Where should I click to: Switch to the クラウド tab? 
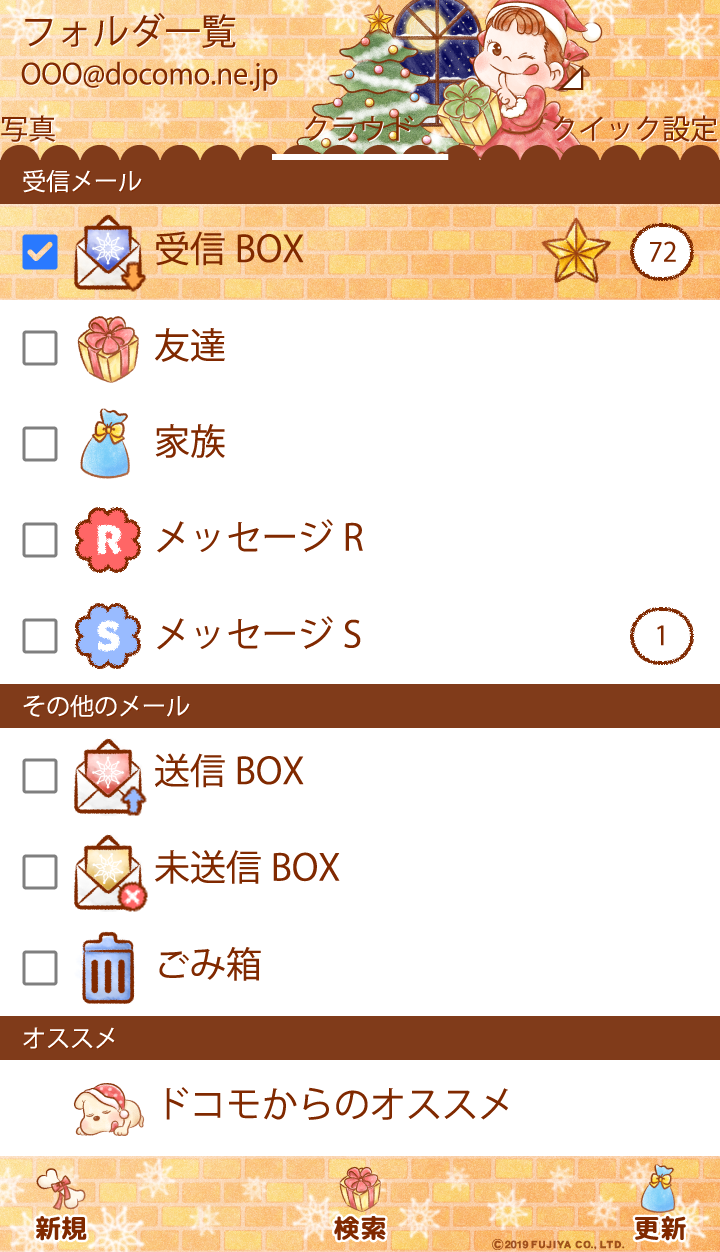[359, 130]
